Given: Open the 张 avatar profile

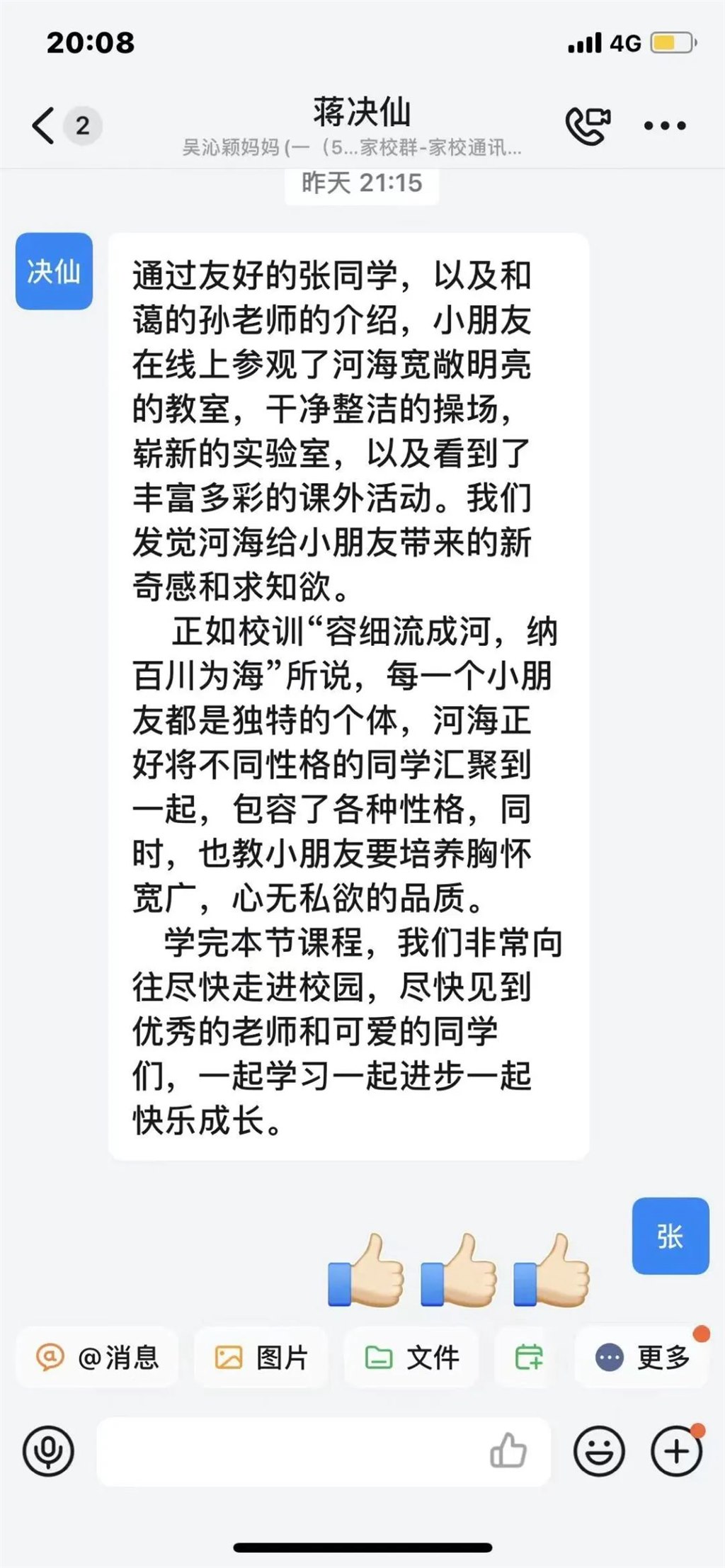Looking at the screenshot, I should click(x=670, y=1236).
